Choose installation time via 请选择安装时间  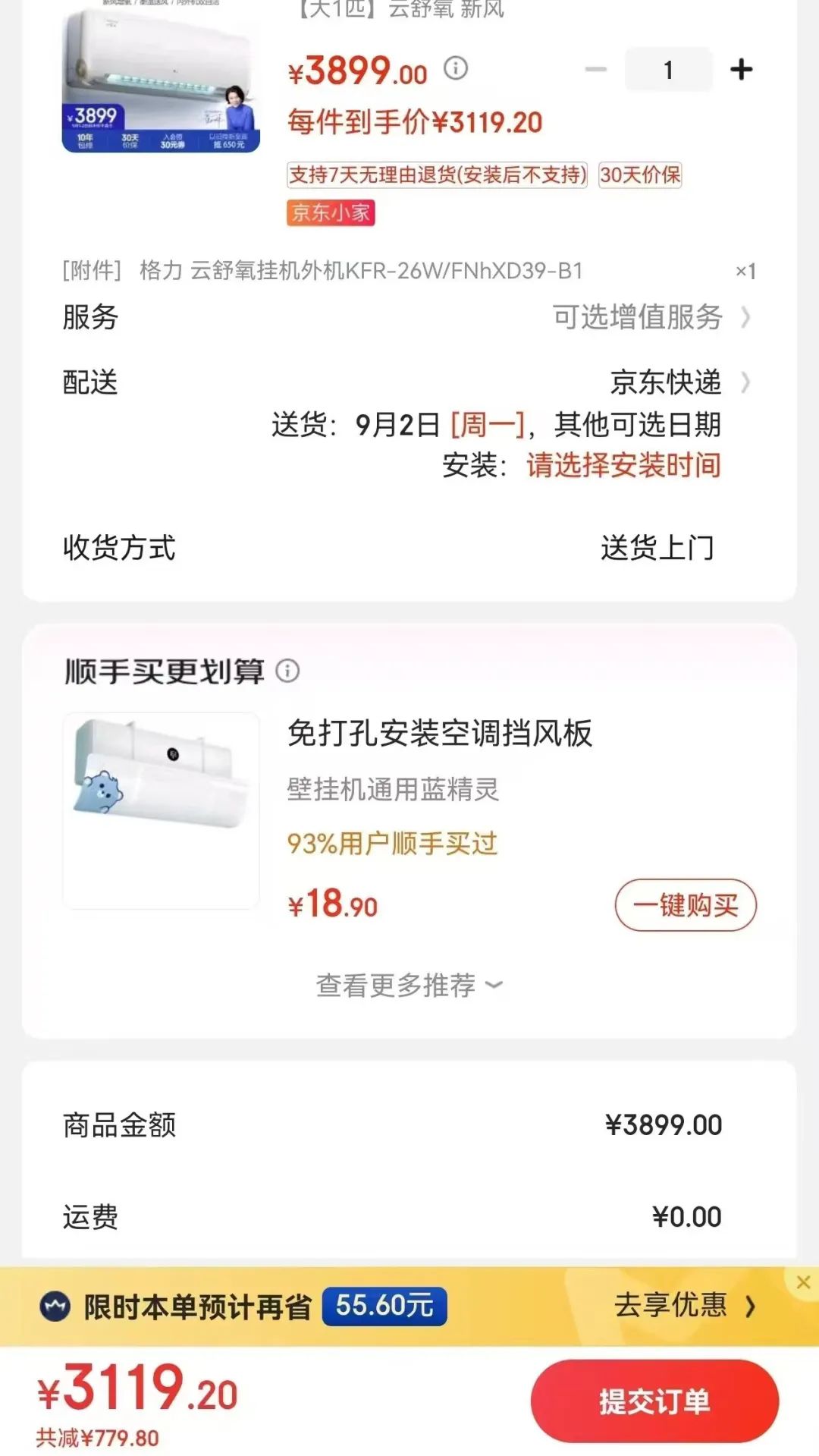(x=623, y=465)
